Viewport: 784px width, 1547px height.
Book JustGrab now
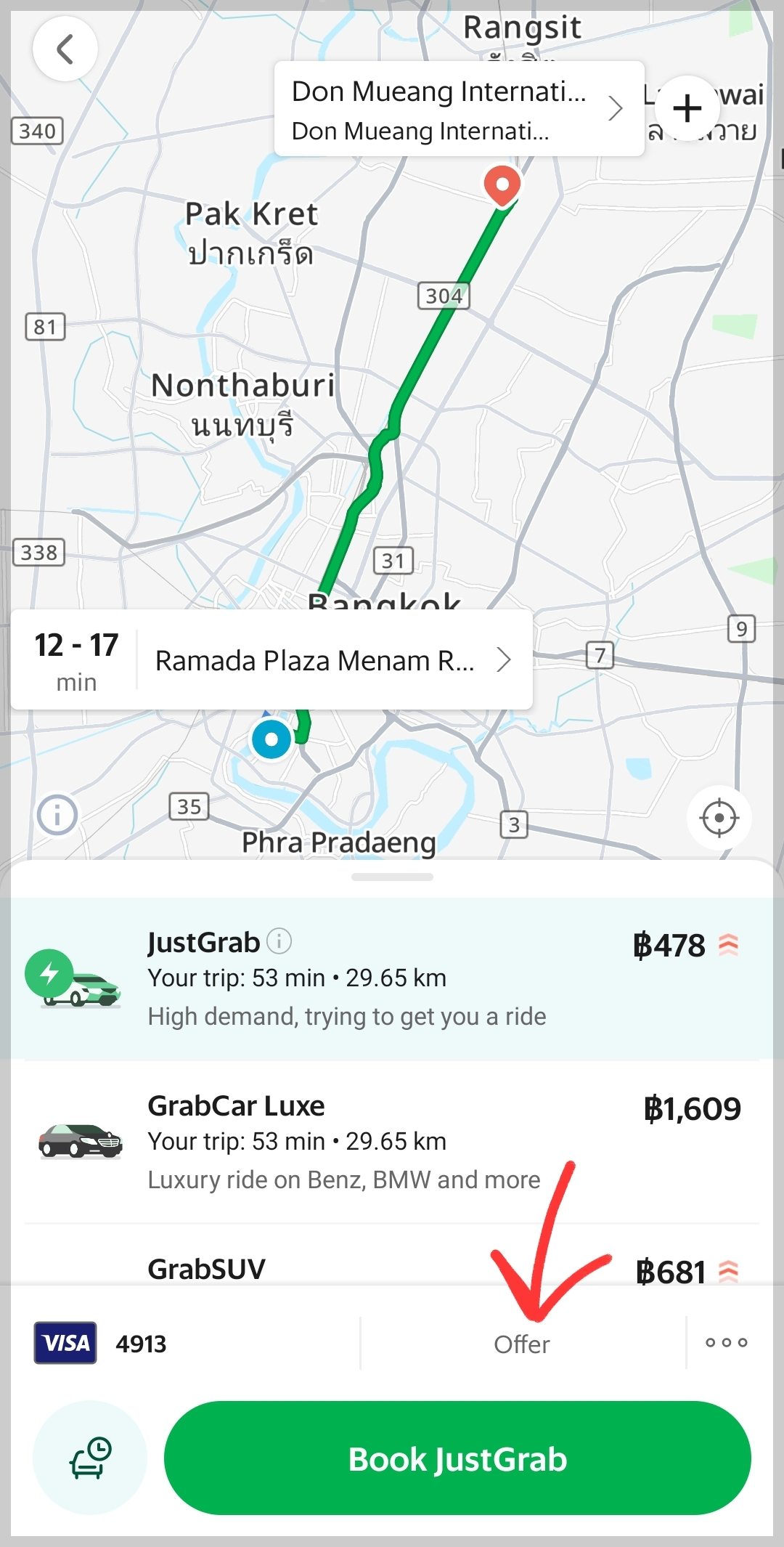[x=457, y=1458]
